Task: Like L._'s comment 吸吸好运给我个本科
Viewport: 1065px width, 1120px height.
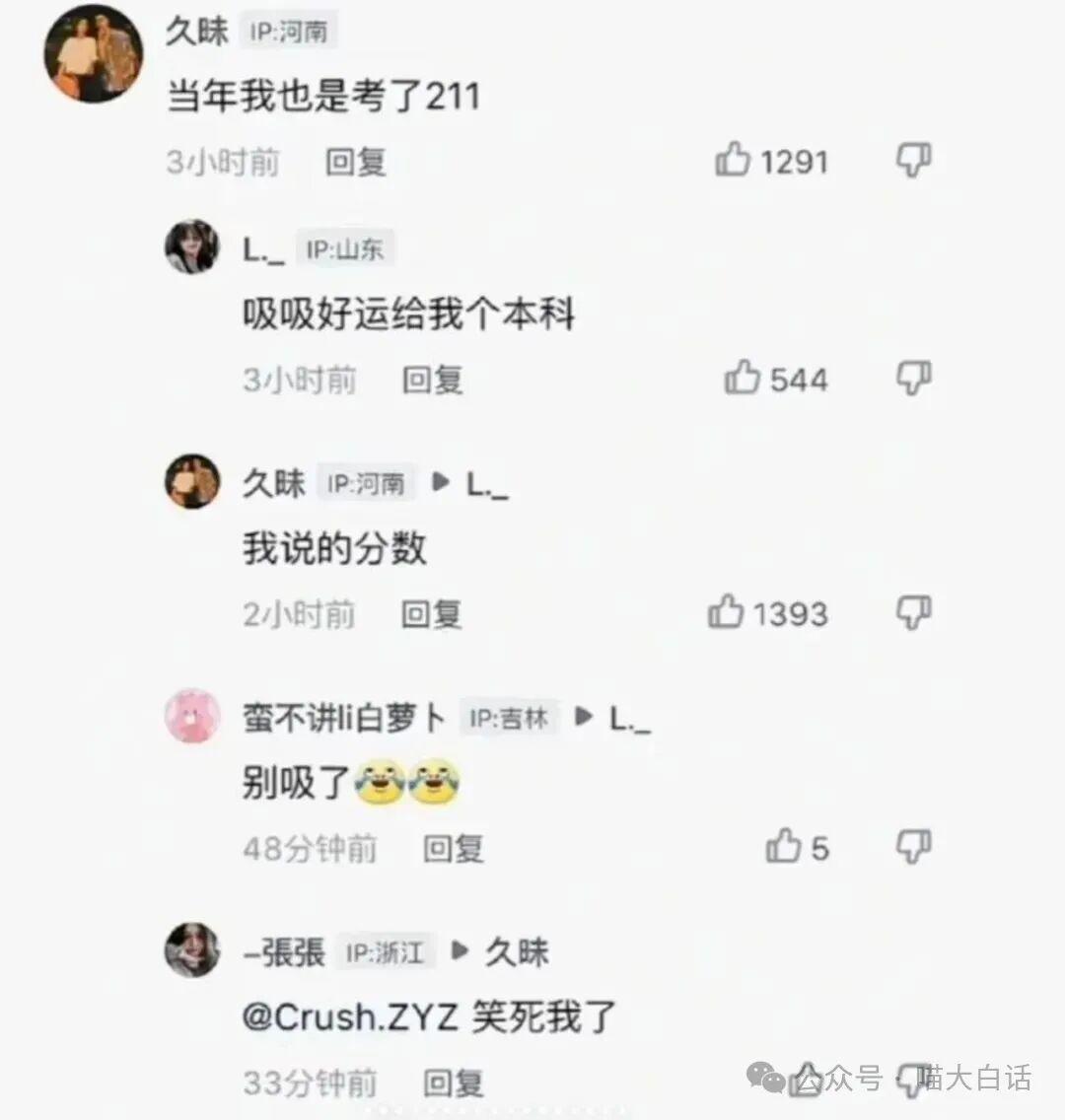Action: point(742,379)
